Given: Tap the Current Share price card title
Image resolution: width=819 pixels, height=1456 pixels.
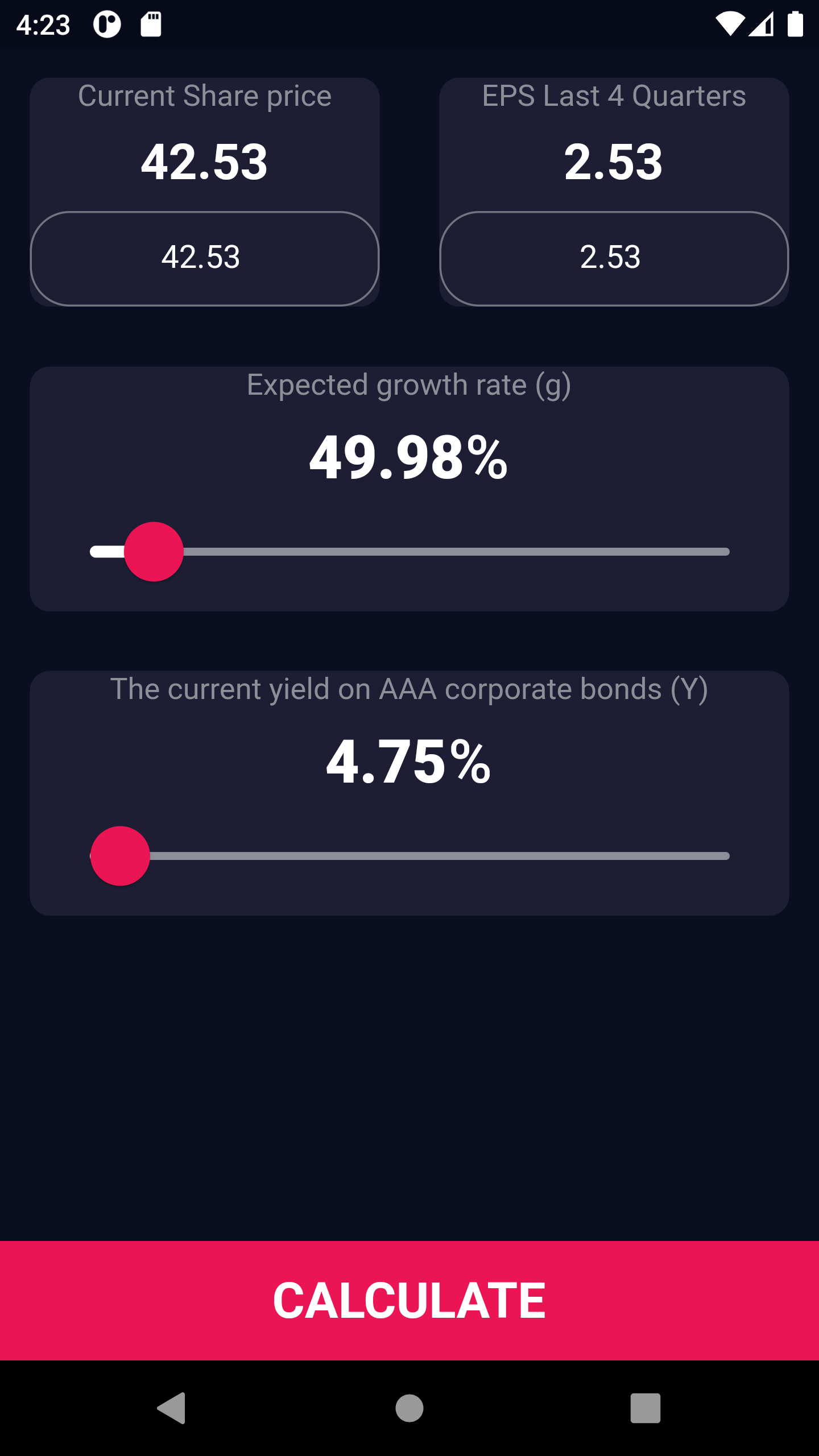Looking at the screenshot, I should point(204,96).
